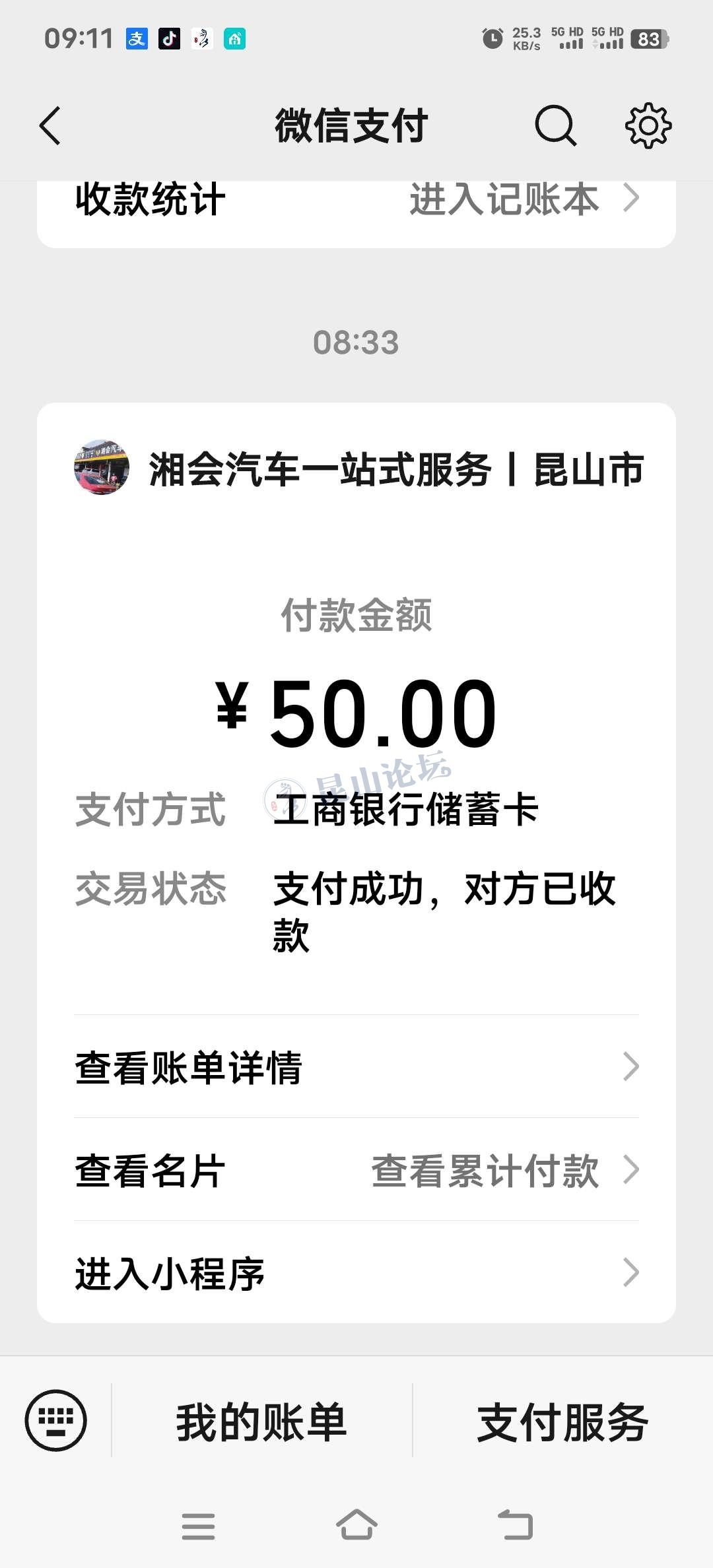The height and width of the screenshot is (1568, 713).
Task: Open recent apps from navigation bar
Action: pos(198,1526)
